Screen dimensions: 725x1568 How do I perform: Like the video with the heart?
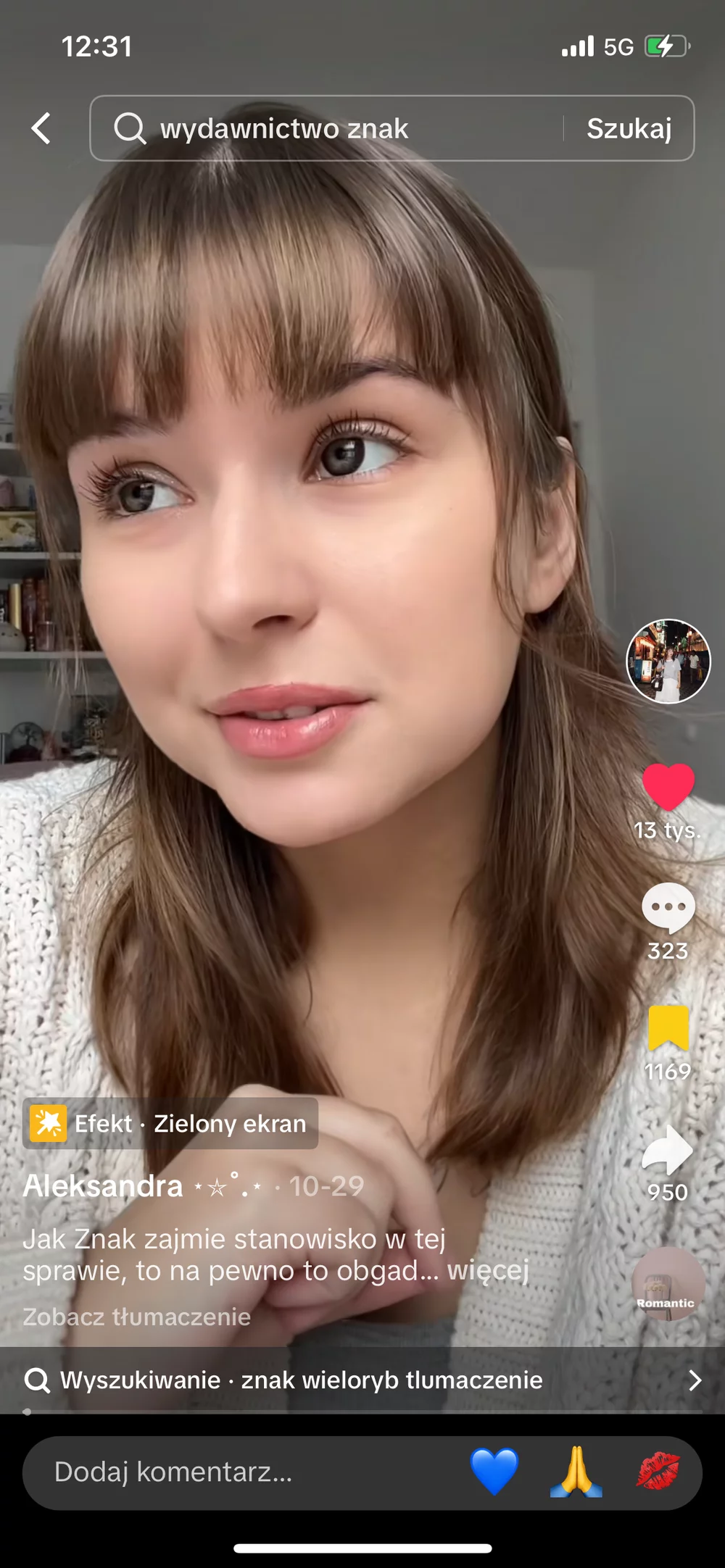(668, 787)
